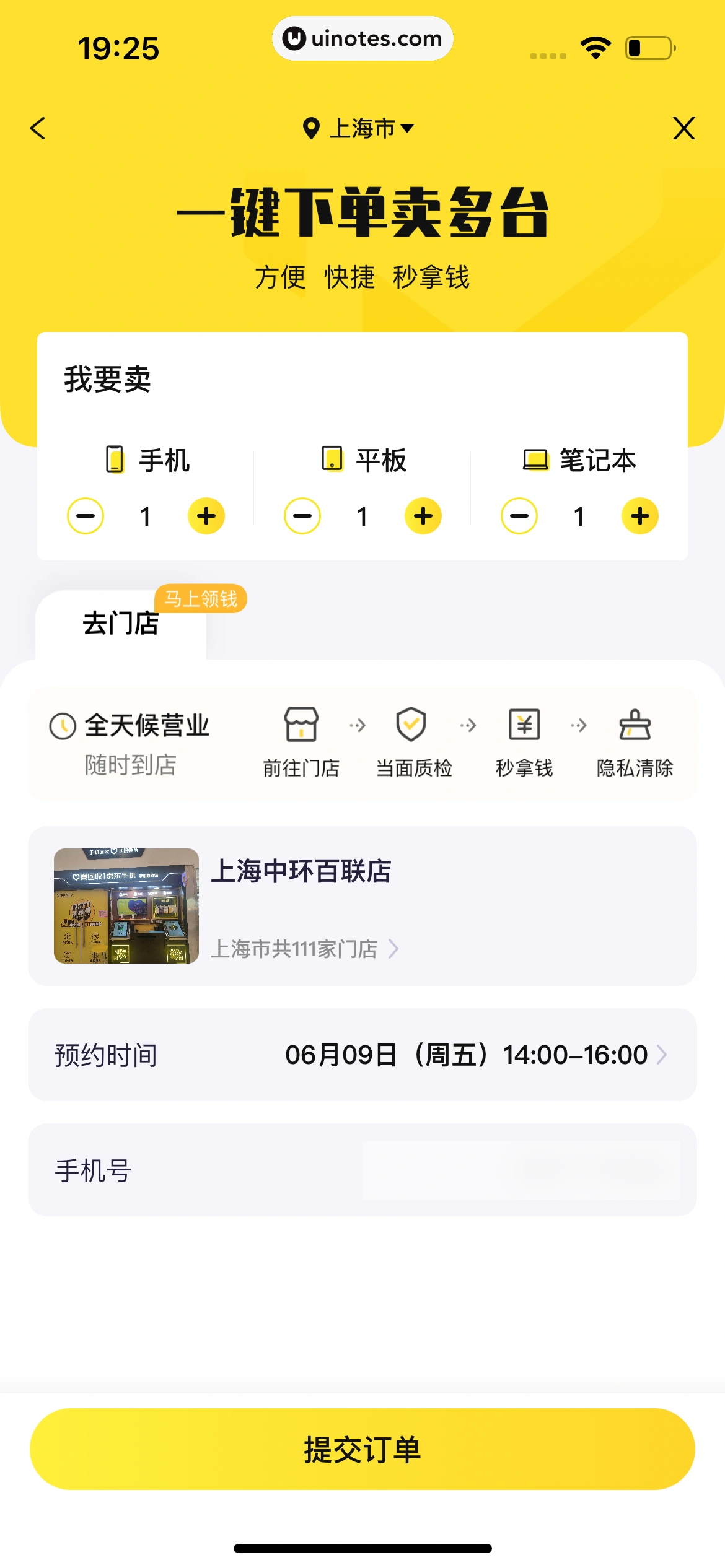Image resolution: width=725 pixels, height=1568 pixels.
Task: Increase the 笔记本 quantity
Action: click(640, 516)
